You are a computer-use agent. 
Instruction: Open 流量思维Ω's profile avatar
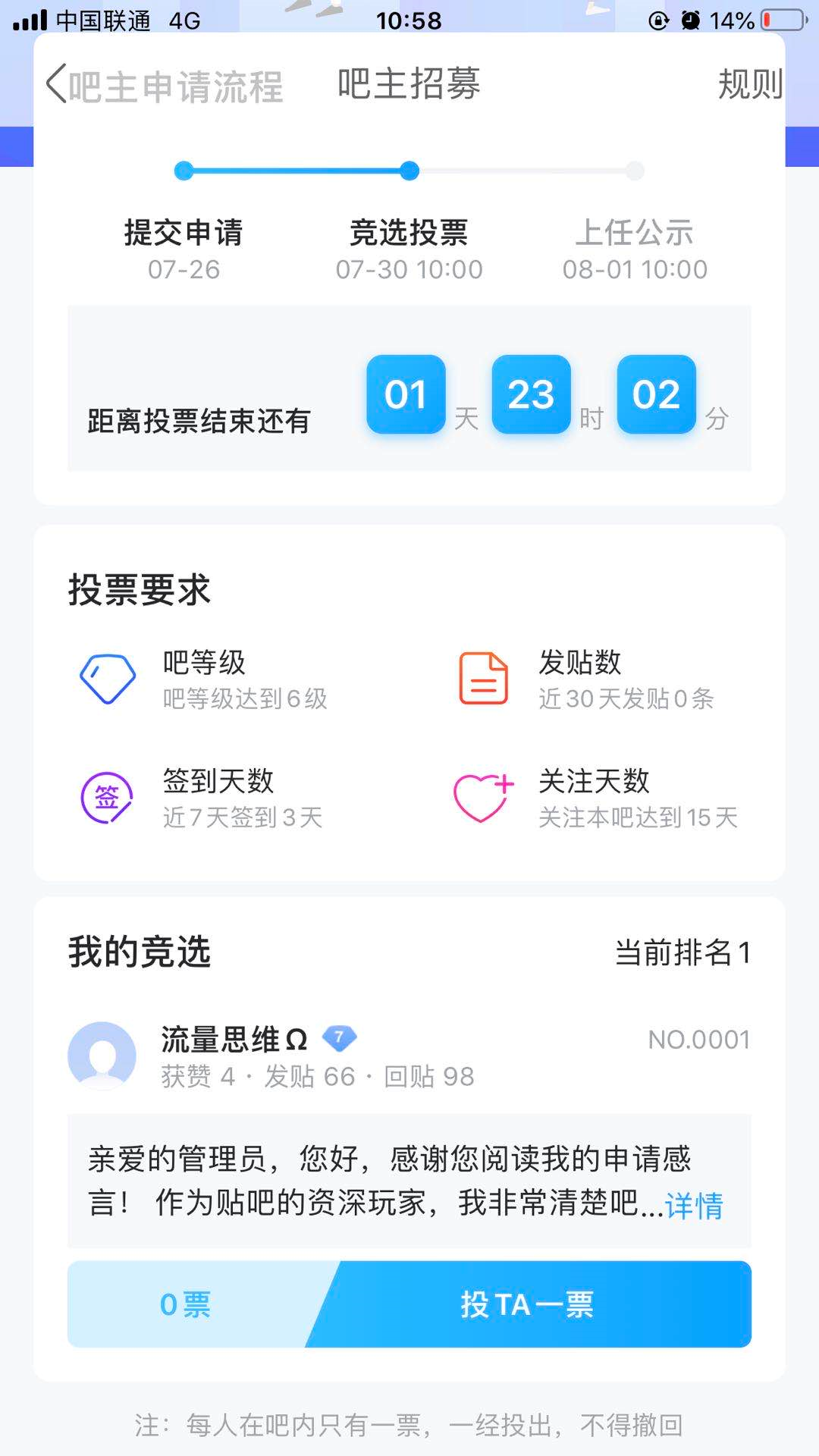coord(102,1056)
